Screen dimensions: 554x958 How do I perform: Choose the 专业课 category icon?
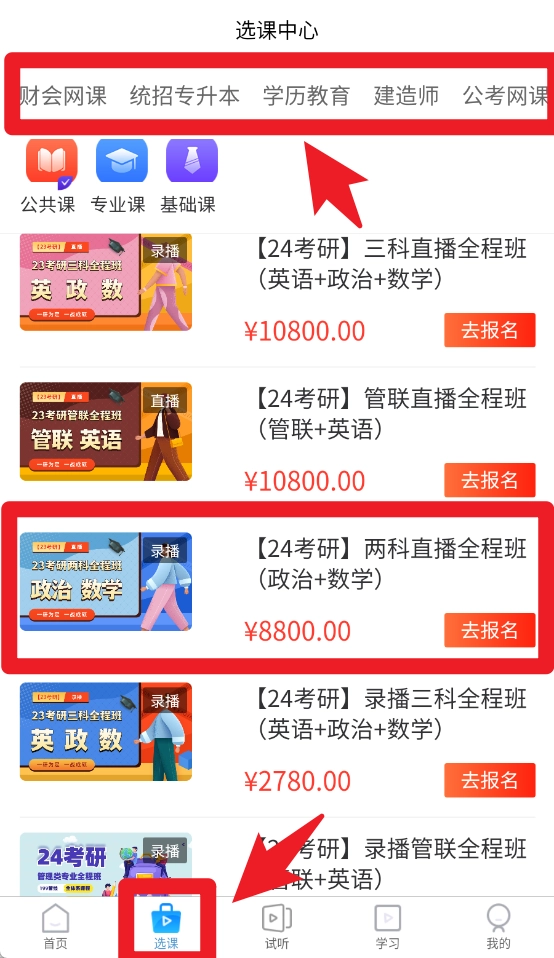click(118, 176)
